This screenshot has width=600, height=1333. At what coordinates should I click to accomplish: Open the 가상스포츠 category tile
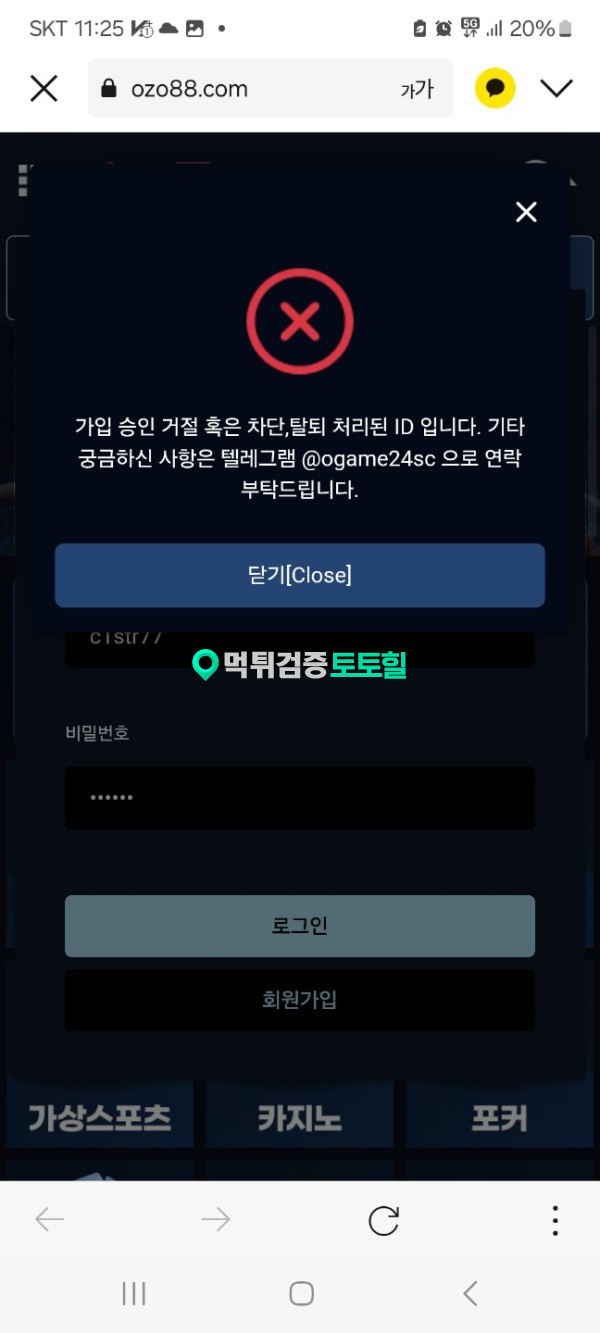point(100,1116)
